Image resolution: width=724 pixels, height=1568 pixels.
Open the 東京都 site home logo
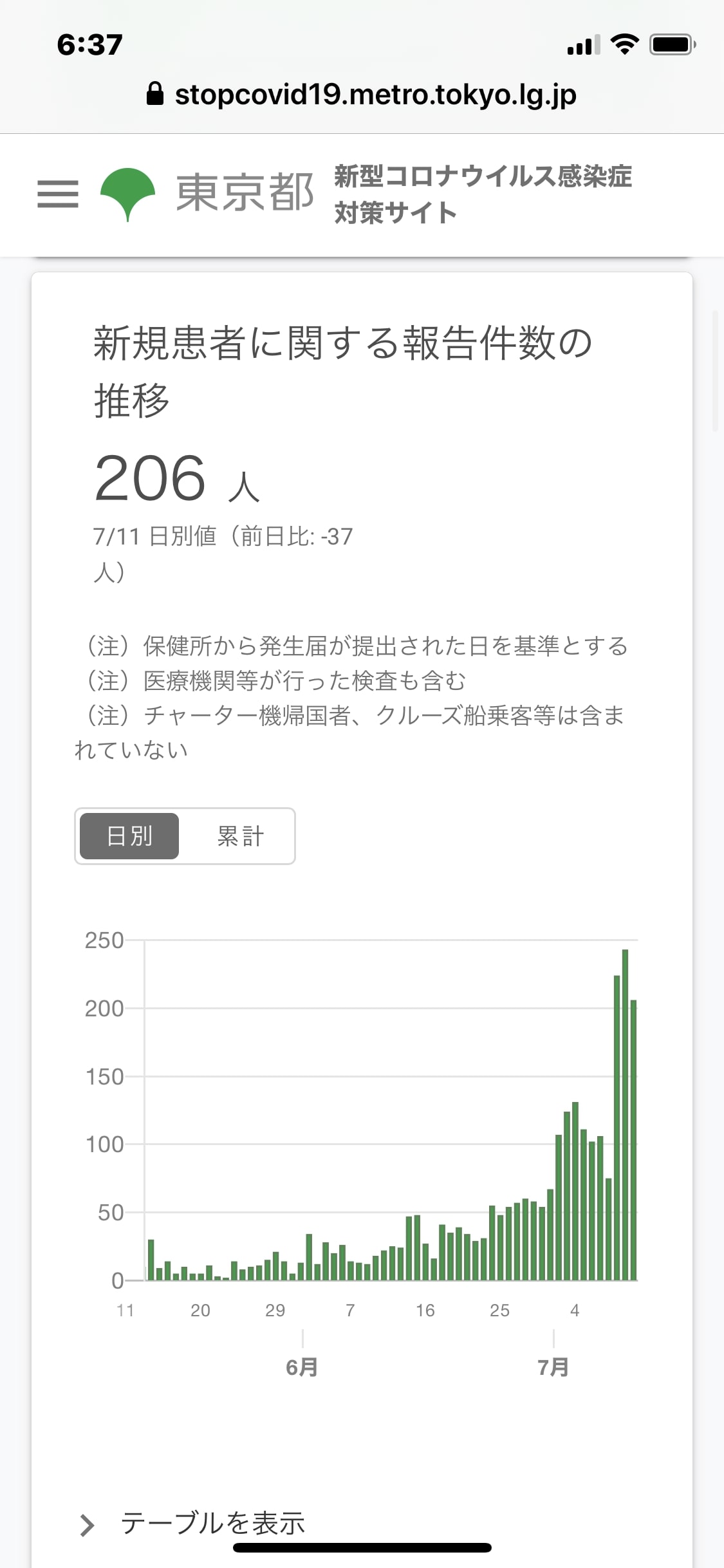(207, 194)
